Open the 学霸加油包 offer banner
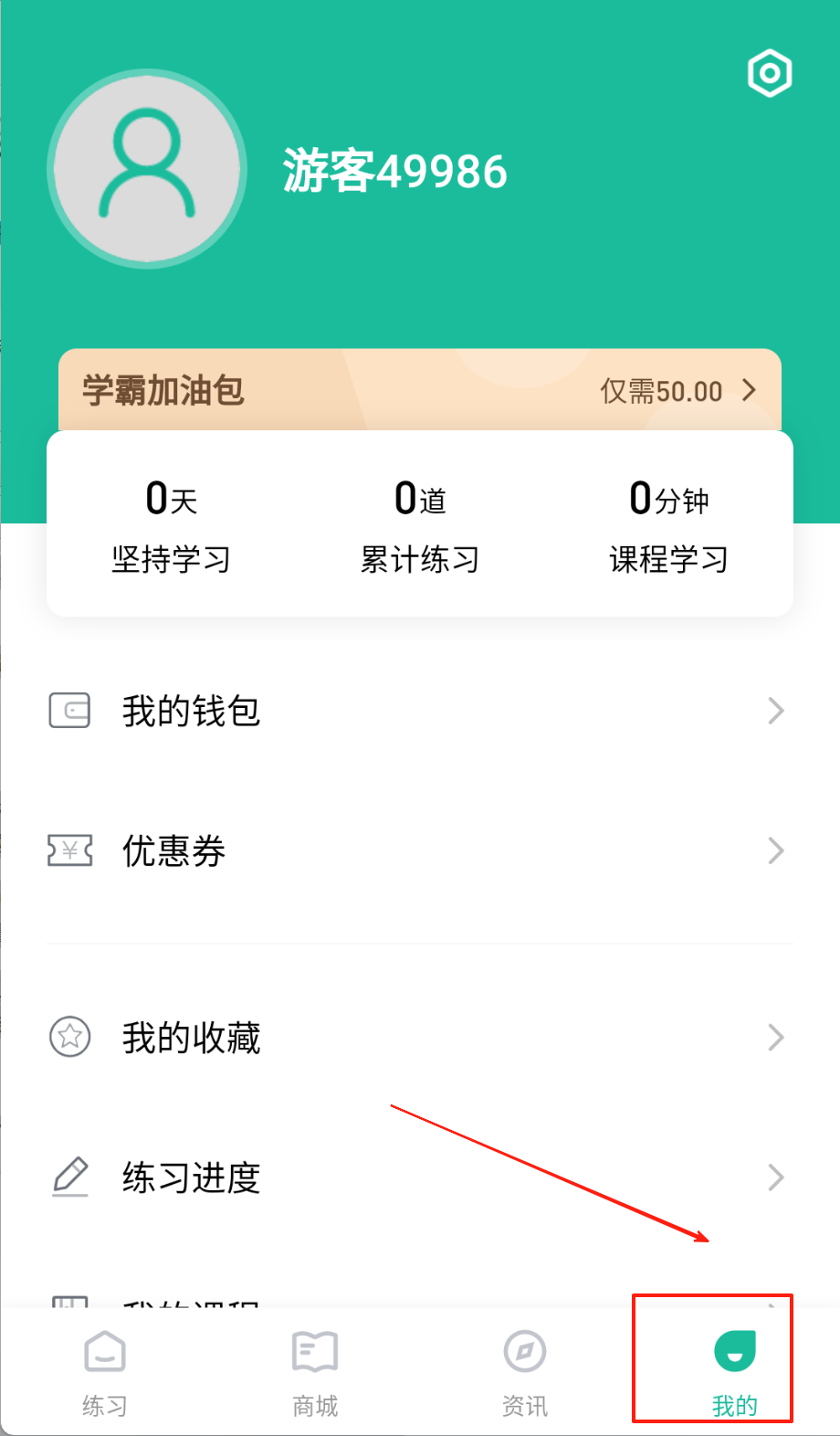This screenshot has height=1436, width=840. [420, 390]
